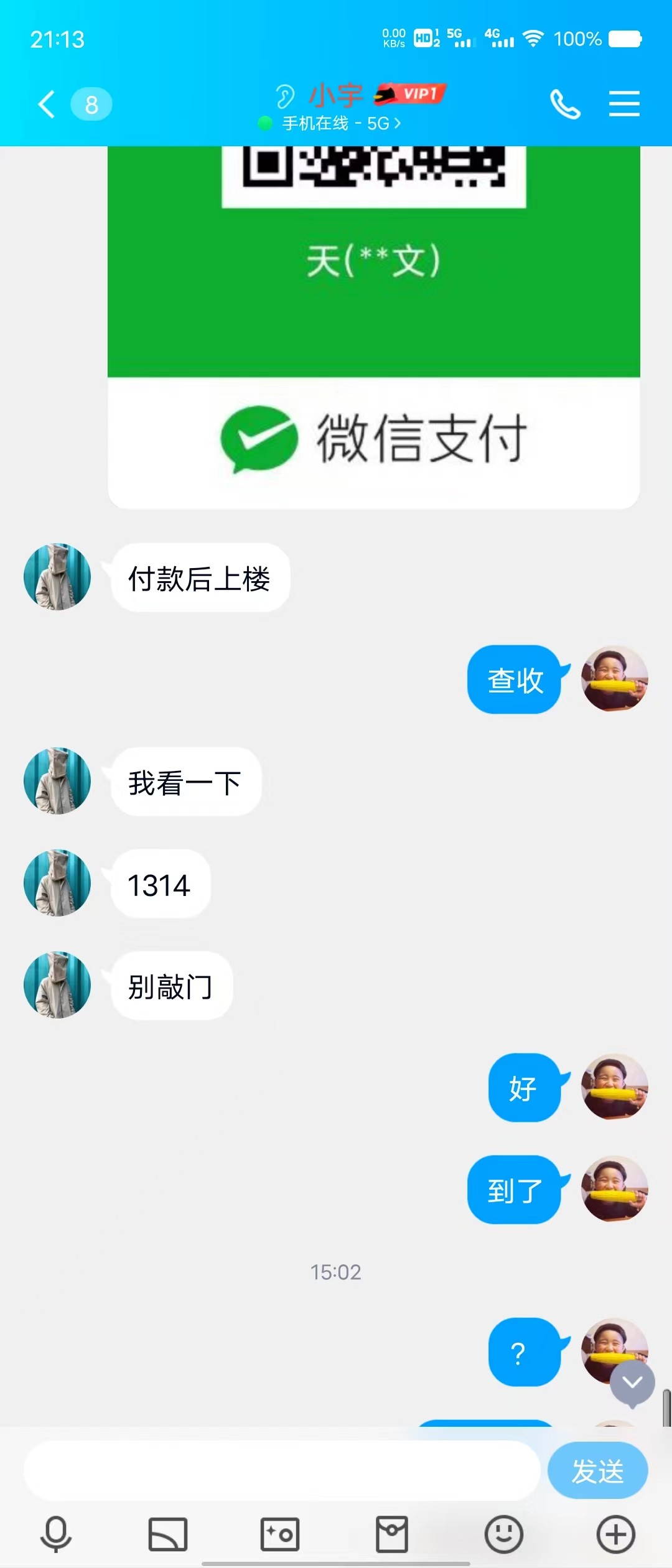Open my profile from avatar beside 查收
The image size is (672, 1568).
[x=615, y=679]
